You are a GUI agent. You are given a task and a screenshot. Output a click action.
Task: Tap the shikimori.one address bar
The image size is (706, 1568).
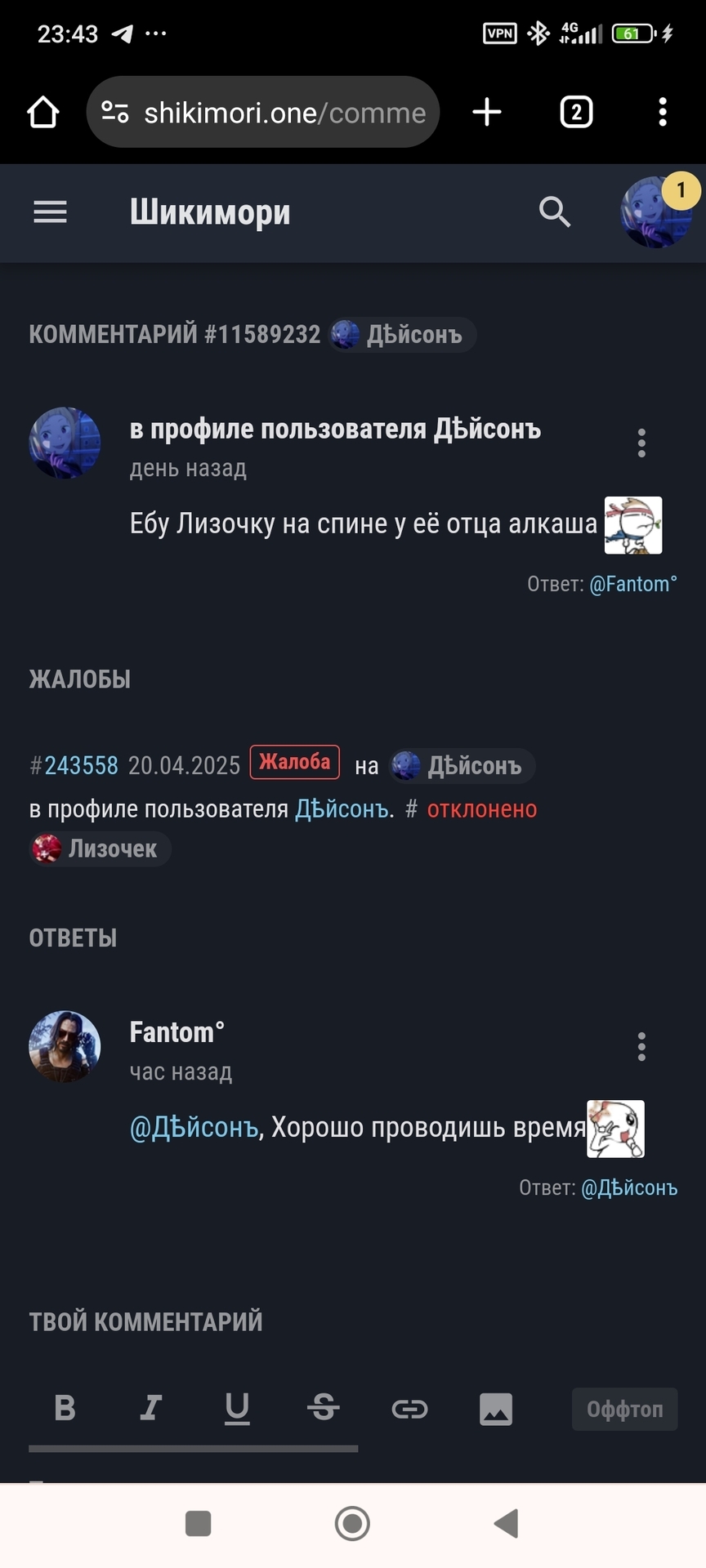pos(263,113)
